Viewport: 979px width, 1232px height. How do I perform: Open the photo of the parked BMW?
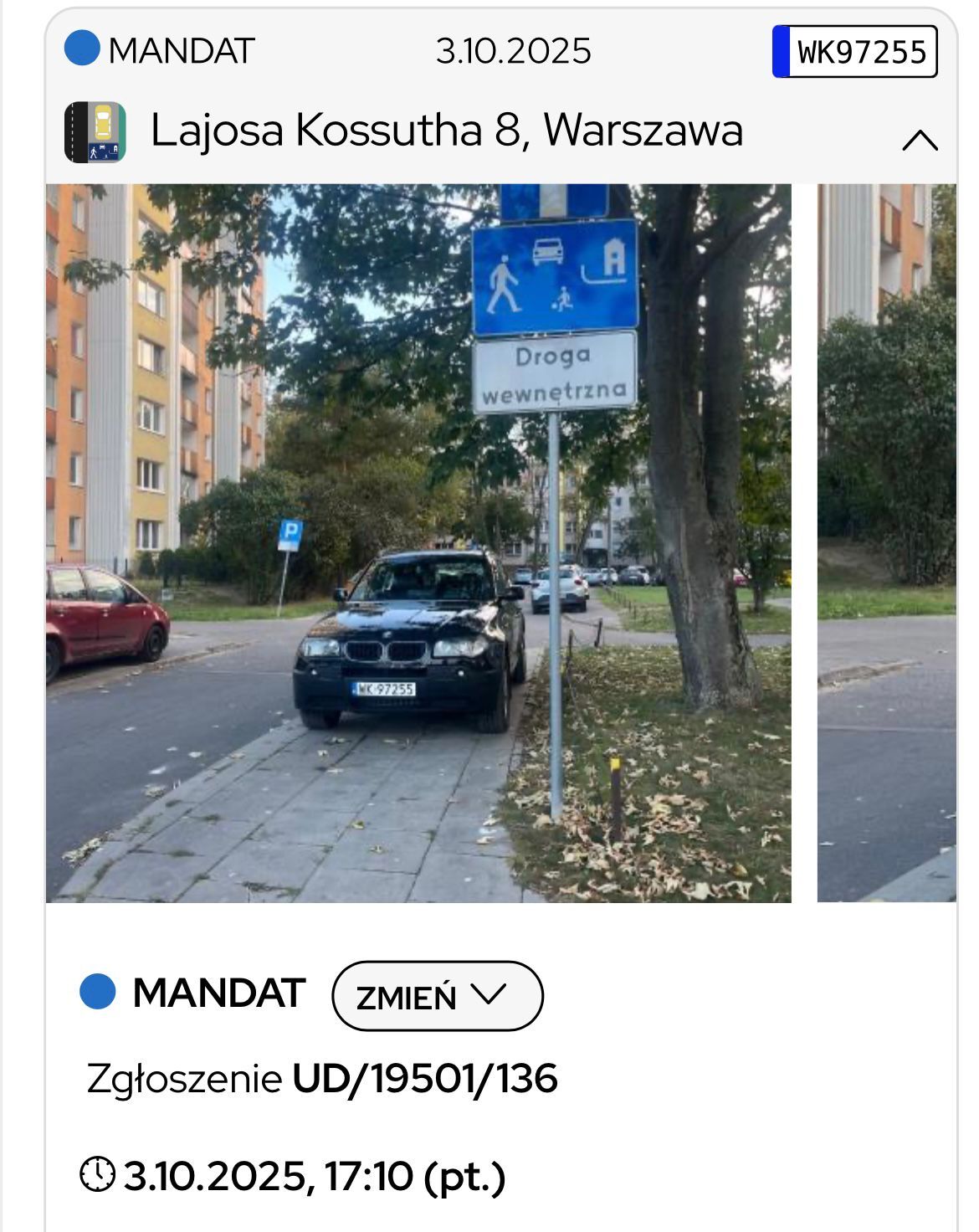[418, 542]
